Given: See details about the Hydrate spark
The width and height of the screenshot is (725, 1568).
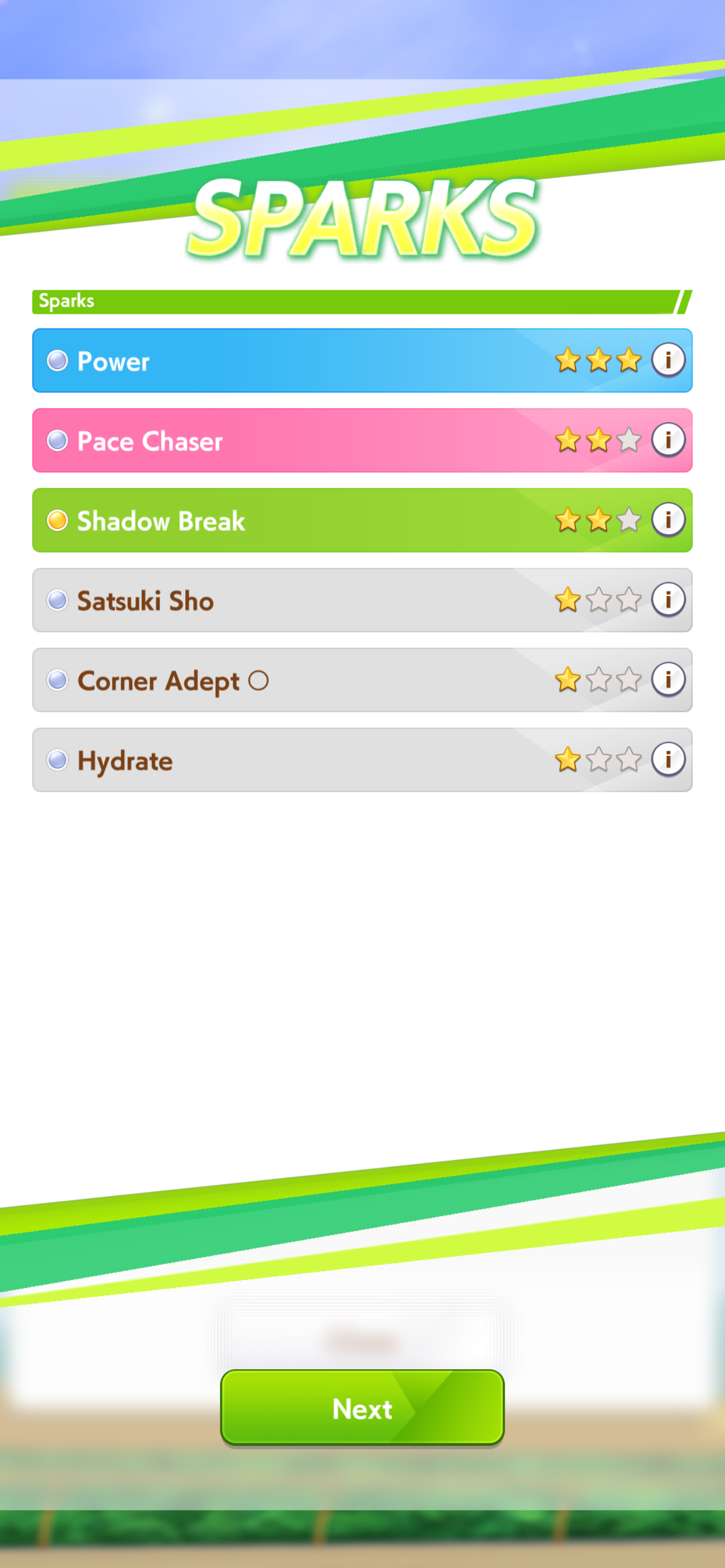Looking at the screenshot, I should (668, 760).
